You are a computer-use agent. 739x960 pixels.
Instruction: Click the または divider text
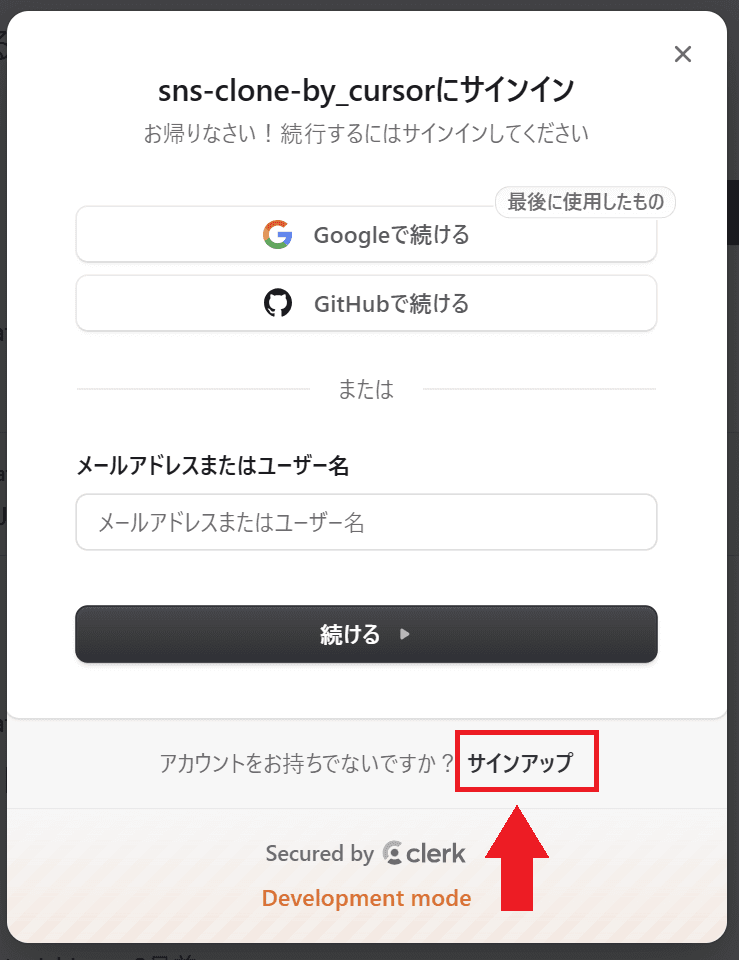point(366,390)
